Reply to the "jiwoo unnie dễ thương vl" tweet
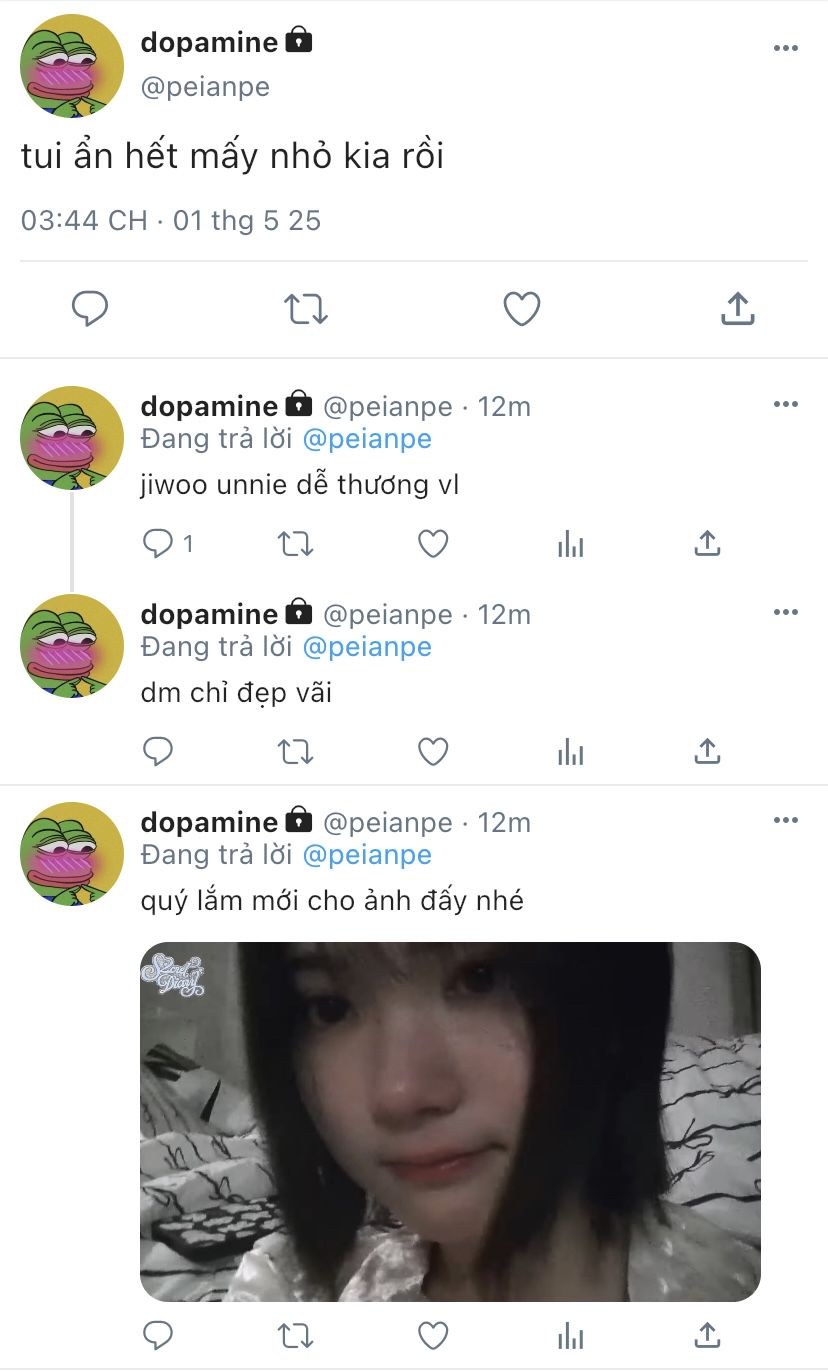This screenshot has width=828, height=1372. pyautogui.click(x=158, y=543)
